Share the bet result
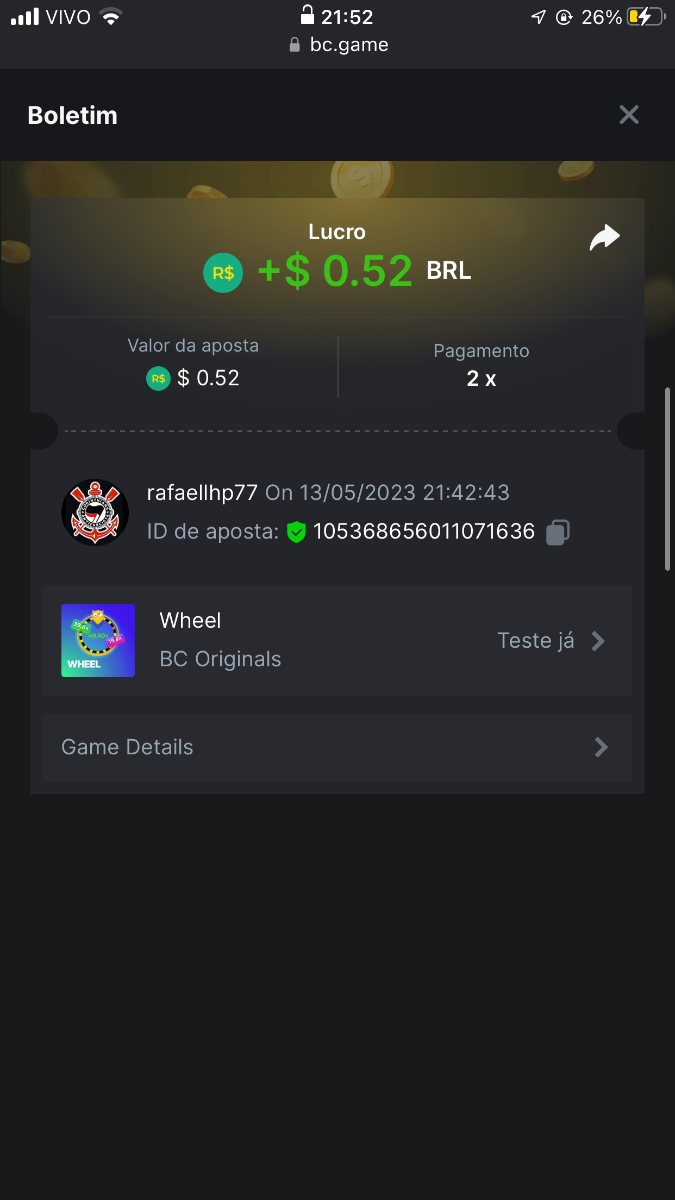675x1200 pixels. (x=604, y=238)
